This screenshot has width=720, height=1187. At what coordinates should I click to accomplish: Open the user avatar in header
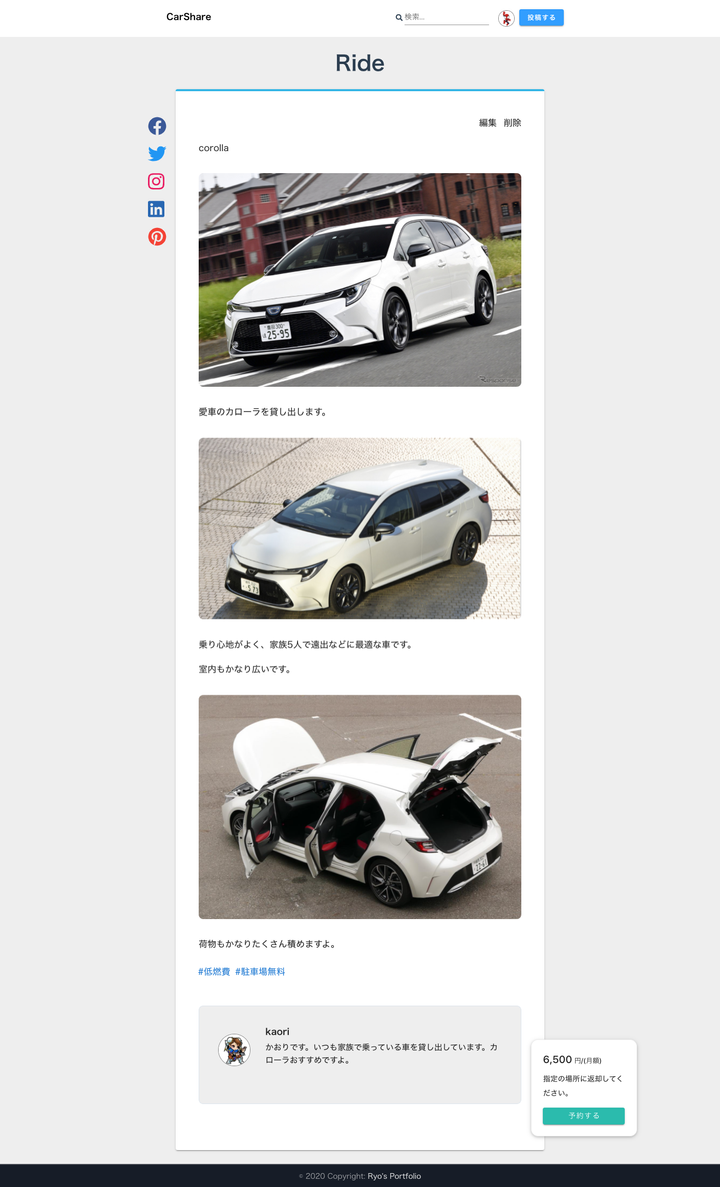506,18
